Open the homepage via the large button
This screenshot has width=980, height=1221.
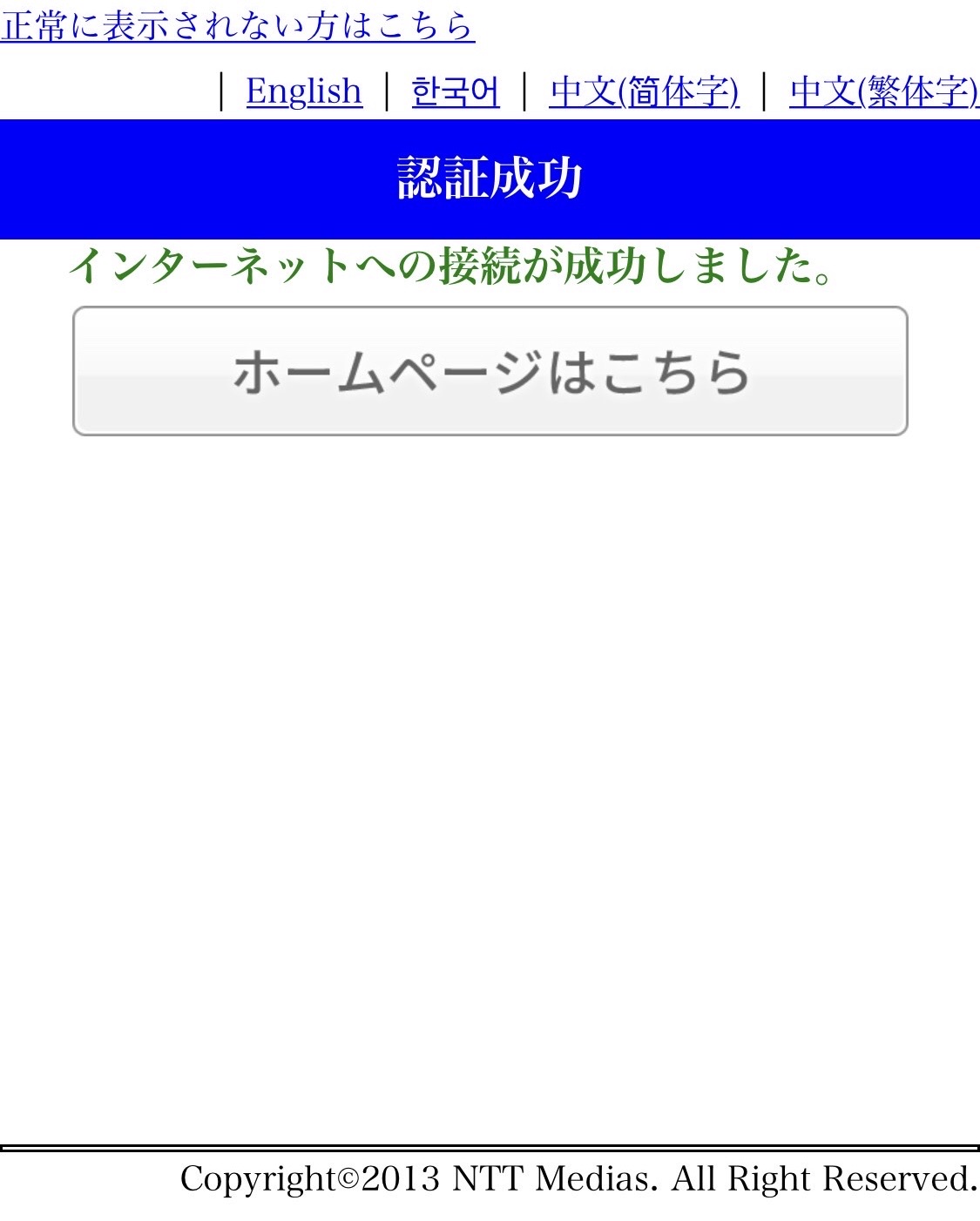pos(490,371)
